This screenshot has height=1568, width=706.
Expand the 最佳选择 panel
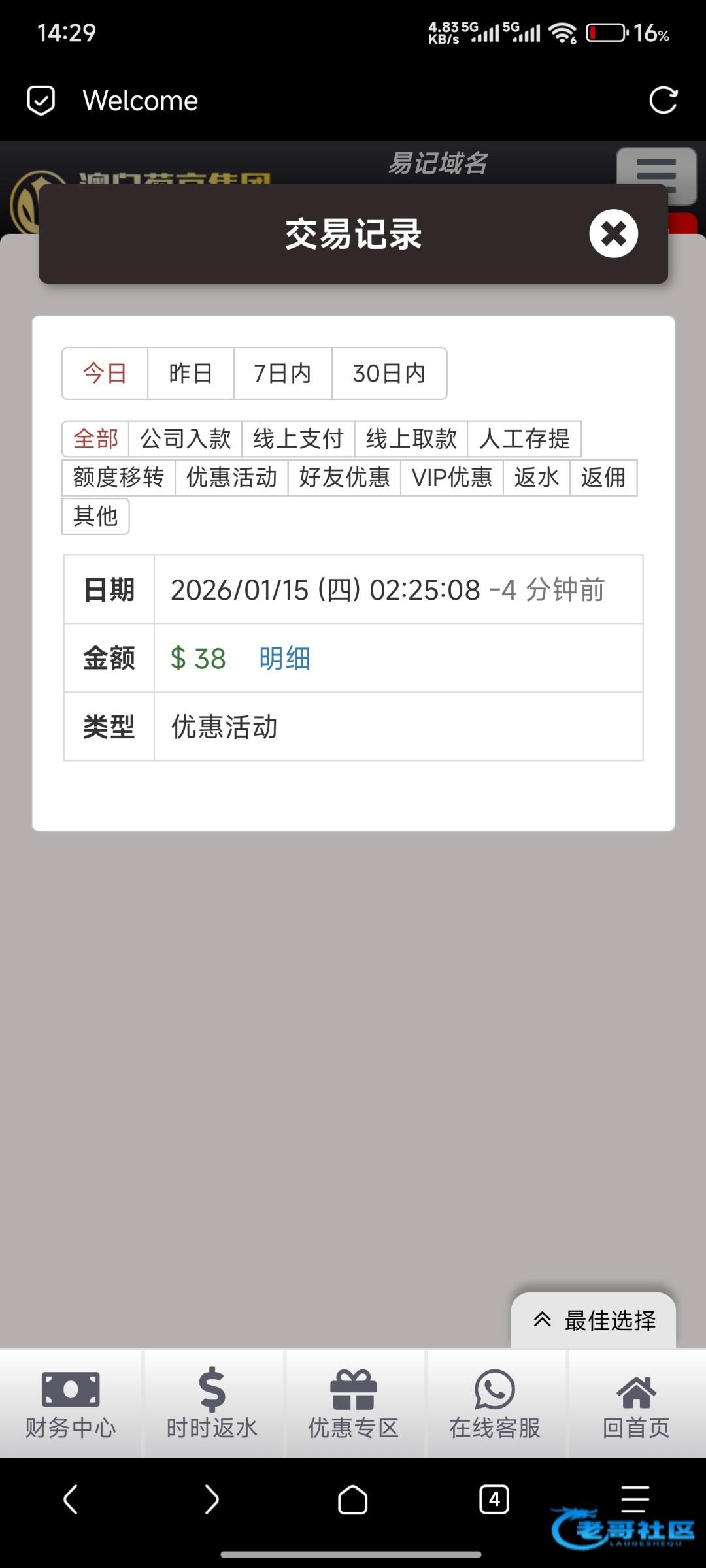594,1320
